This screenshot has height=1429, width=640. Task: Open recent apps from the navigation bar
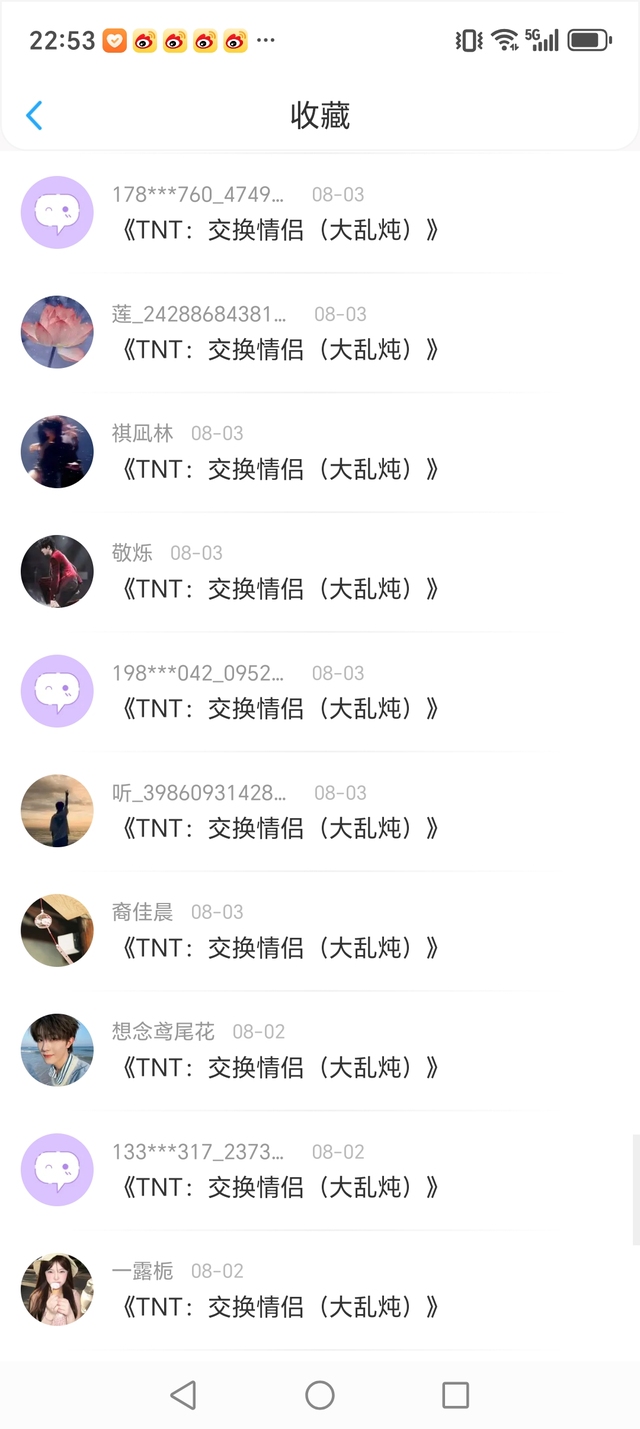coord(455,1395)
